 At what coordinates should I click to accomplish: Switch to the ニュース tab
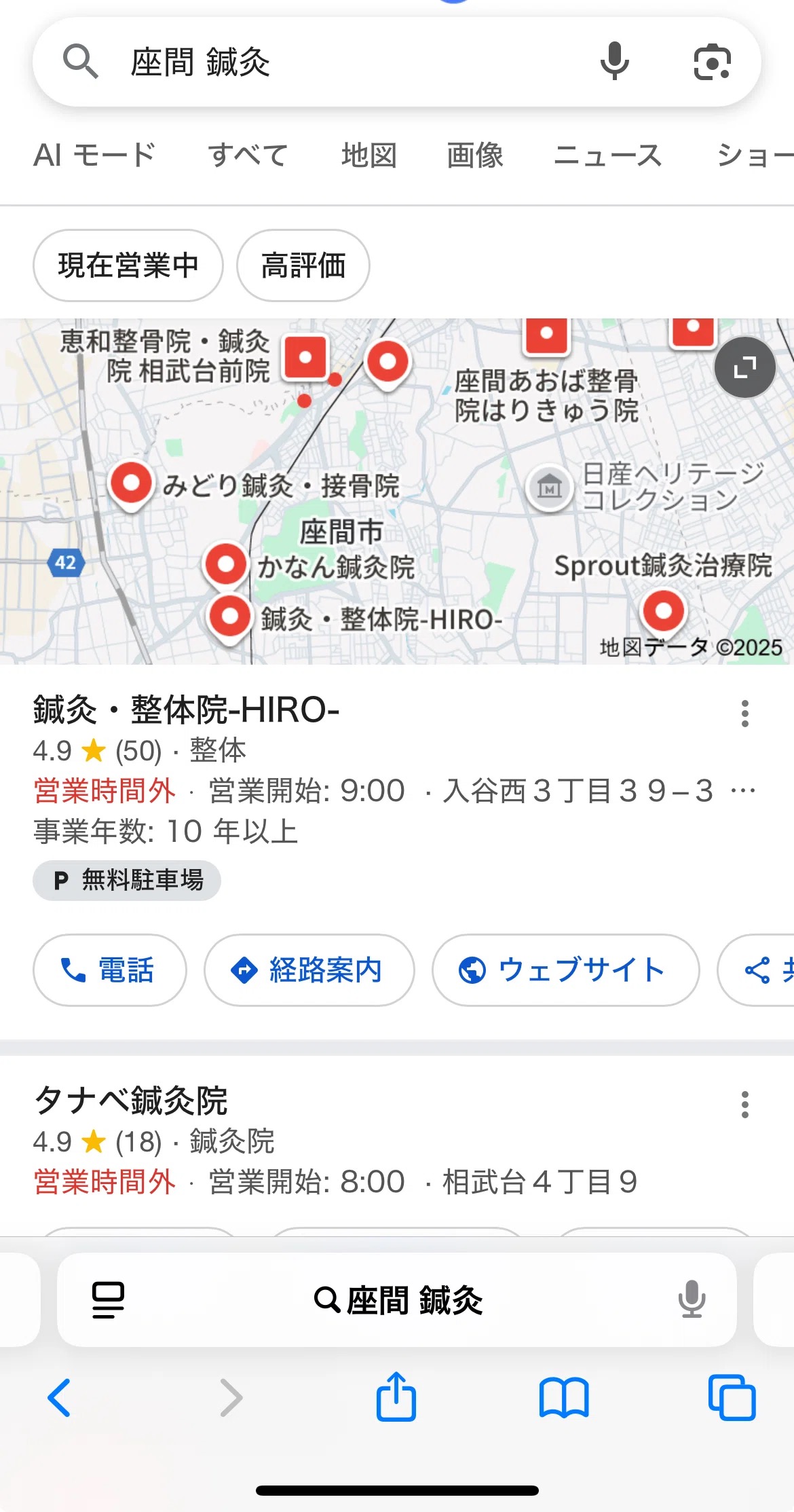[607, 155]
